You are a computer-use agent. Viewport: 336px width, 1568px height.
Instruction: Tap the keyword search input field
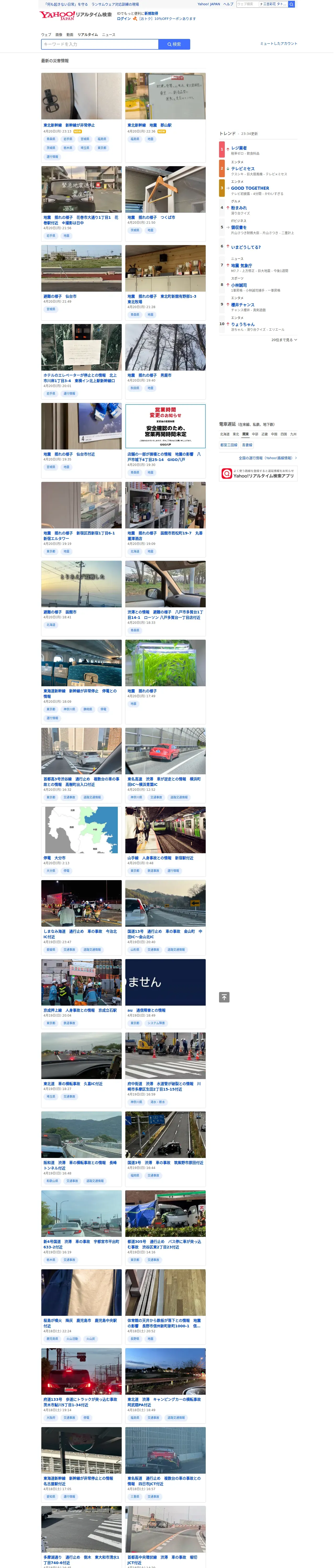[x=100, y=44]
